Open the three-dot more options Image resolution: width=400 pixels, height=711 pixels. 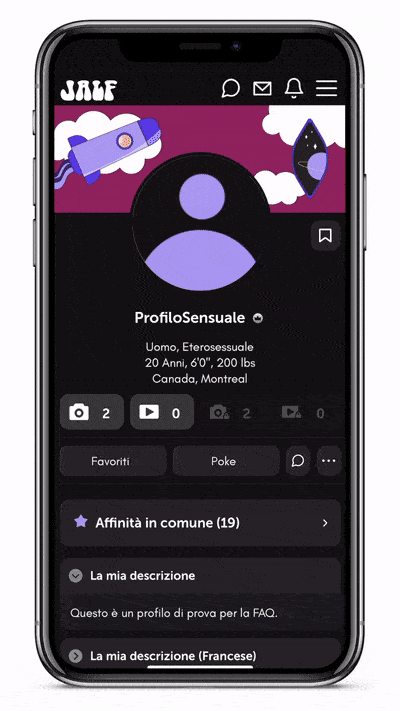[x=329, y=461]
